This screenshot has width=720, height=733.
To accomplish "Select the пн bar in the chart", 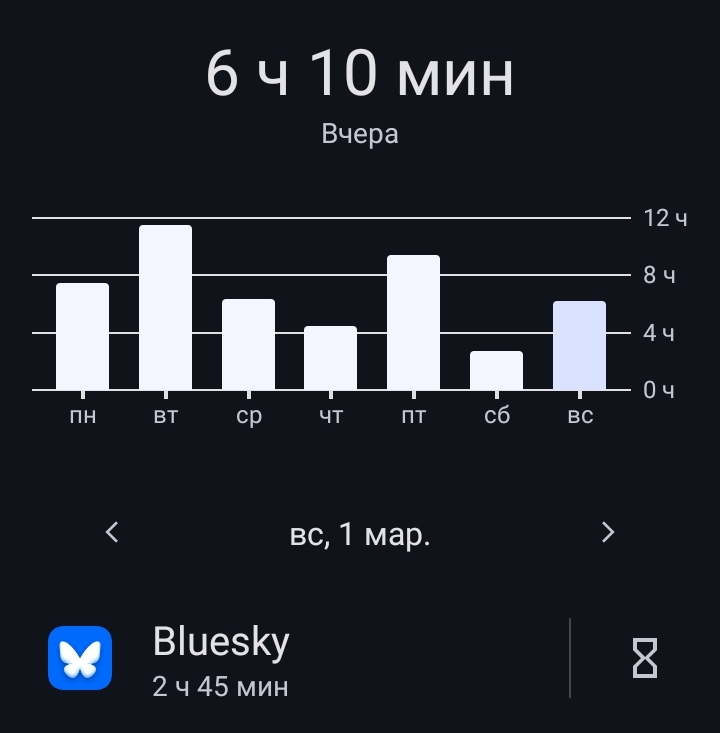I will click(82, 337).
